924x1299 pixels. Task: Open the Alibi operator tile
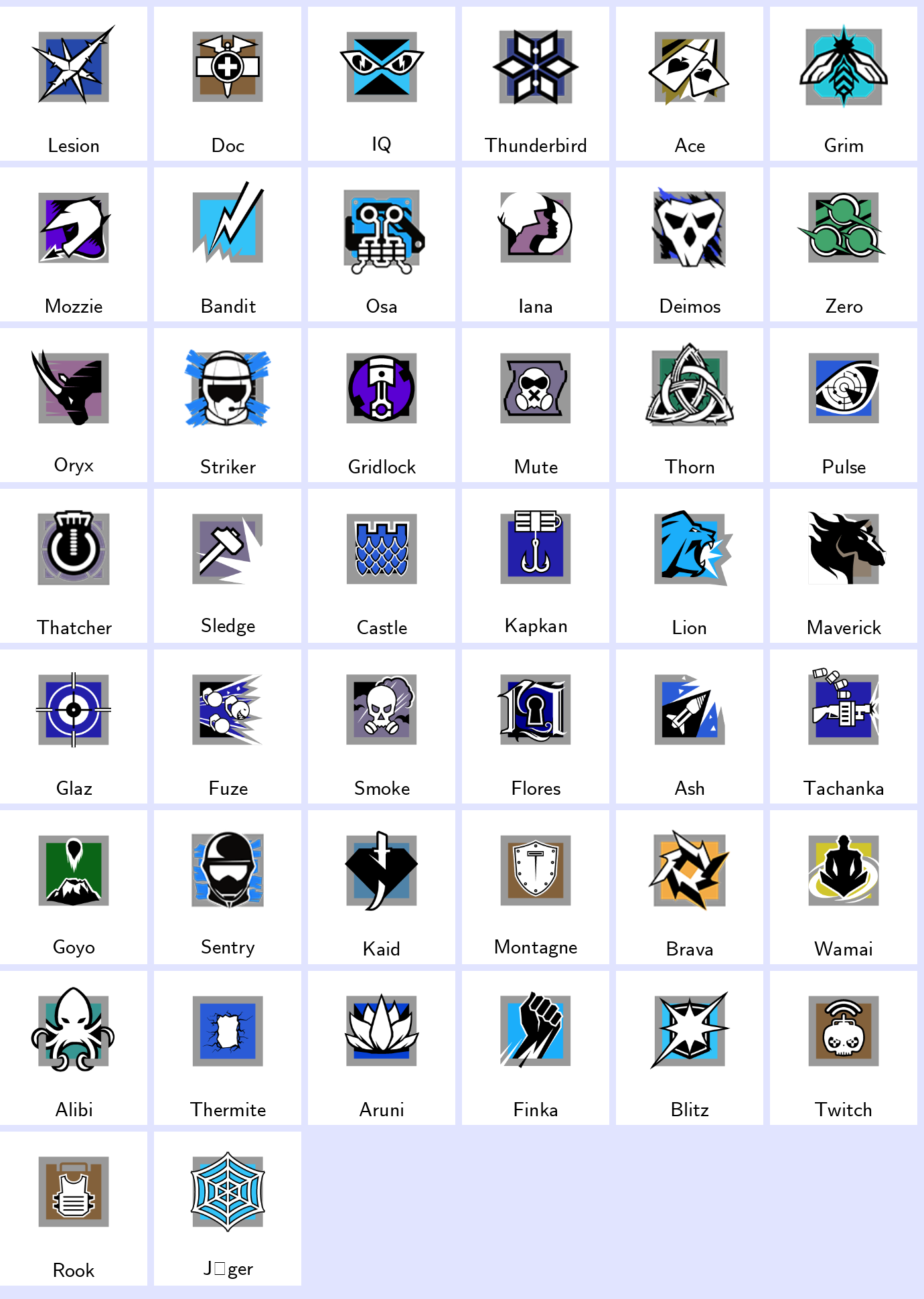click(x=74, y=1048)
